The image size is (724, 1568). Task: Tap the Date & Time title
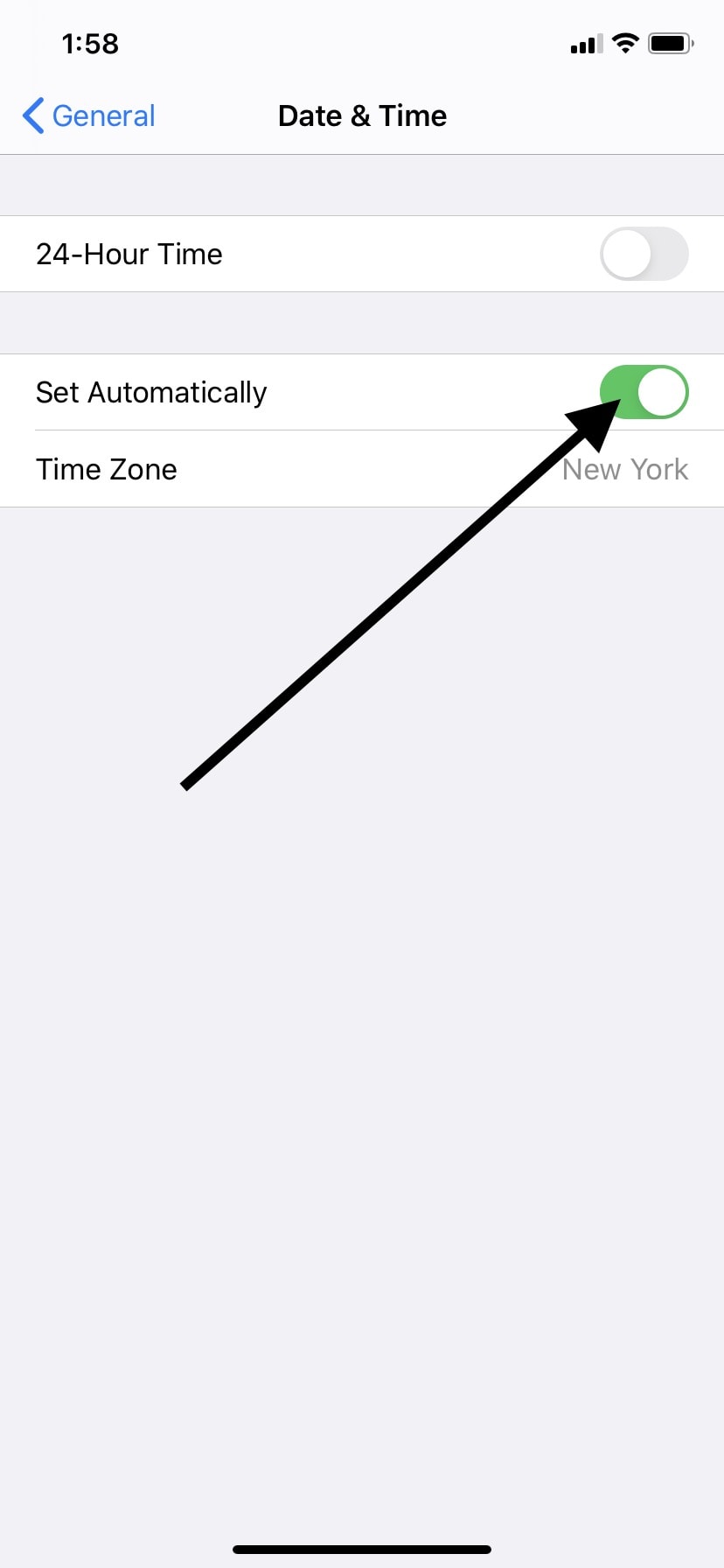click(362, 115)
